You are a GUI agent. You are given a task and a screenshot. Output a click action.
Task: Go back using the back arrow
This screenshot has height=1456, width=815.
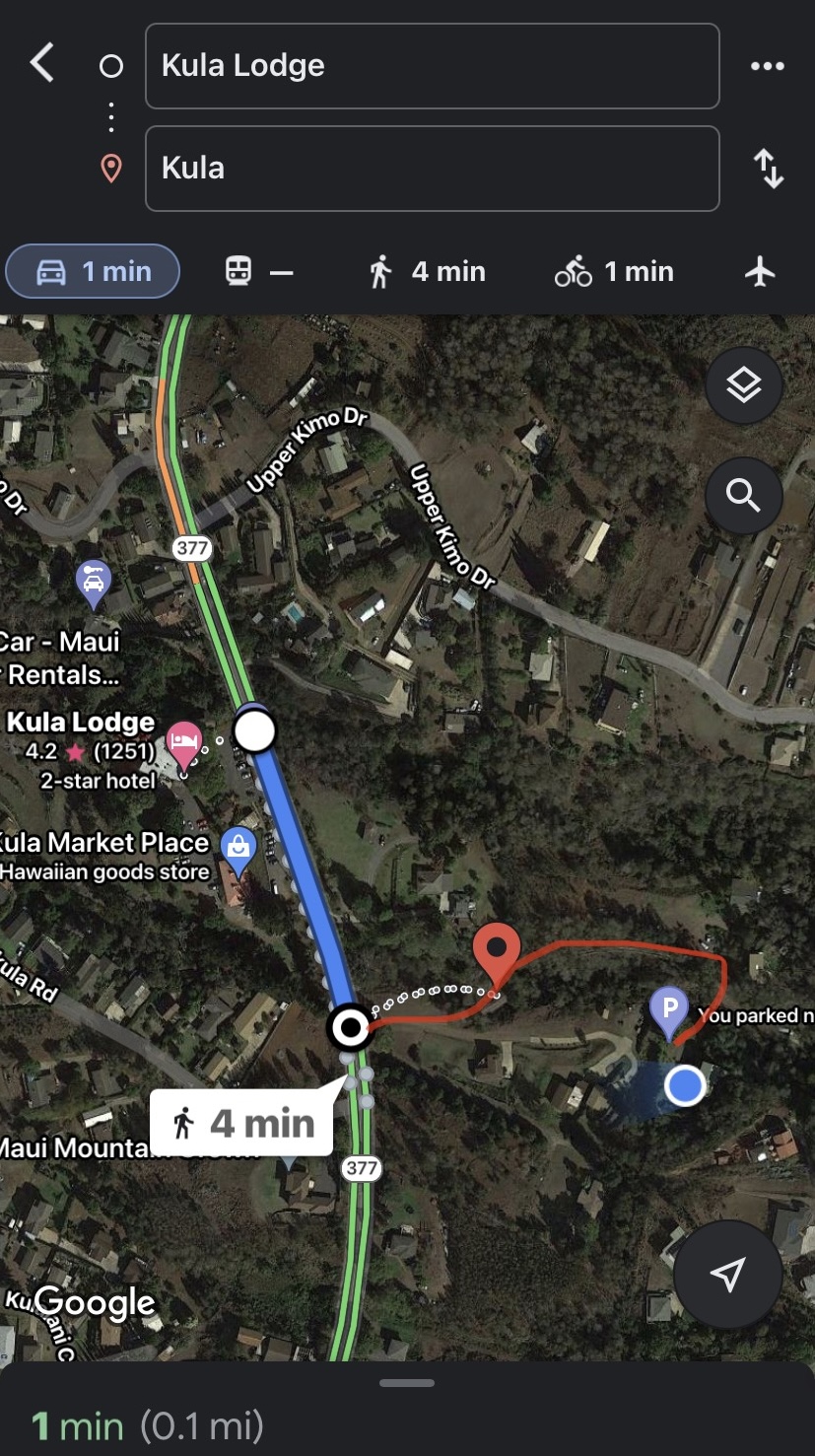coord(41,64)
